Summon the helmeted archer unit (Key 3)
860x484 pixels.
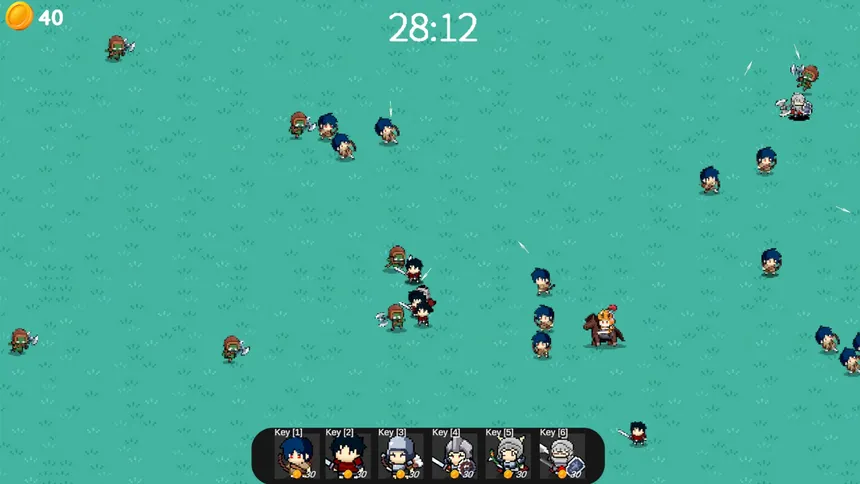click(401, 456)
